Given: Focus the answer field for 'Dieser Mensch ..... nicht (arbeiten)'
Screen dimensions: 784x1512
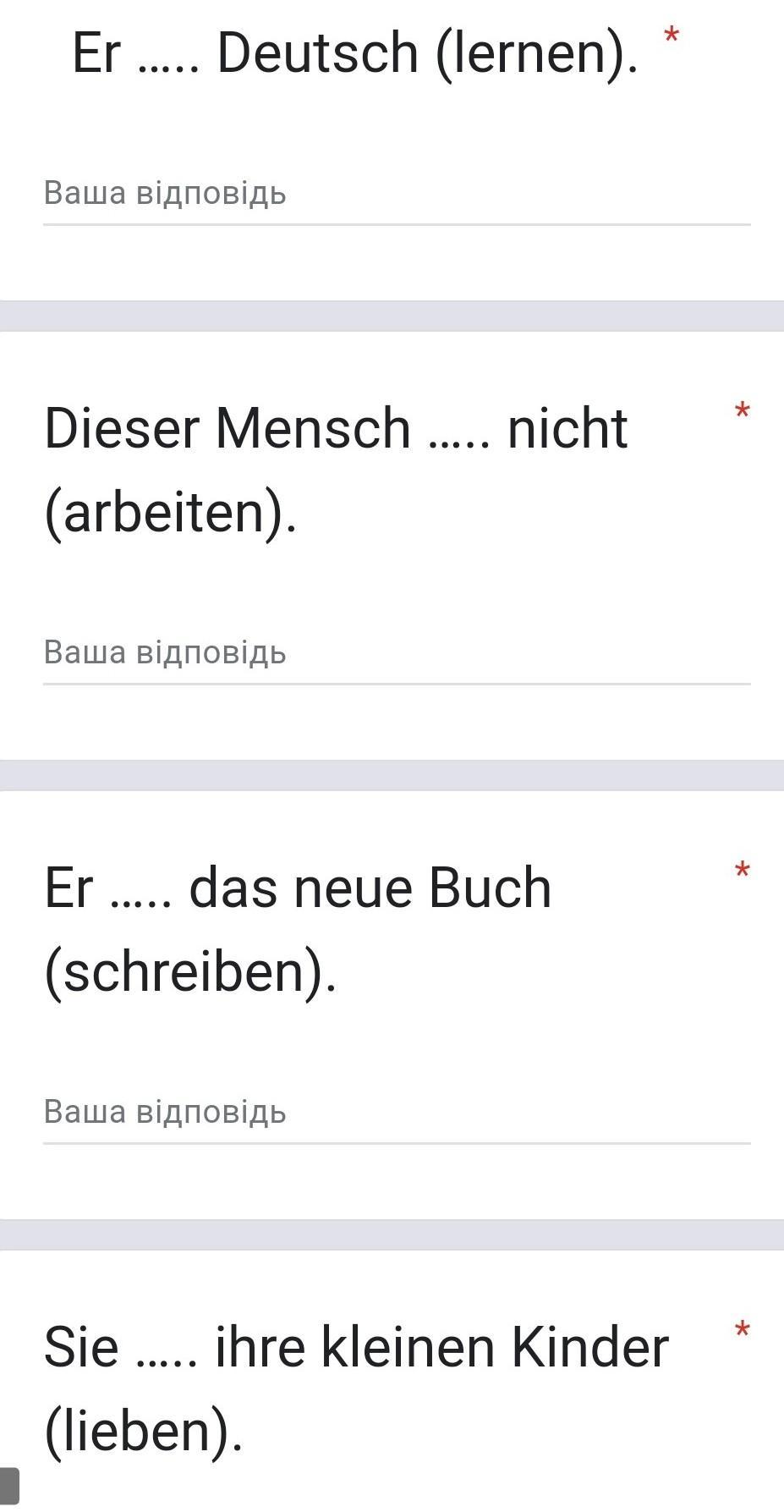Looking at the screenshot, I should tap(397, 654).
